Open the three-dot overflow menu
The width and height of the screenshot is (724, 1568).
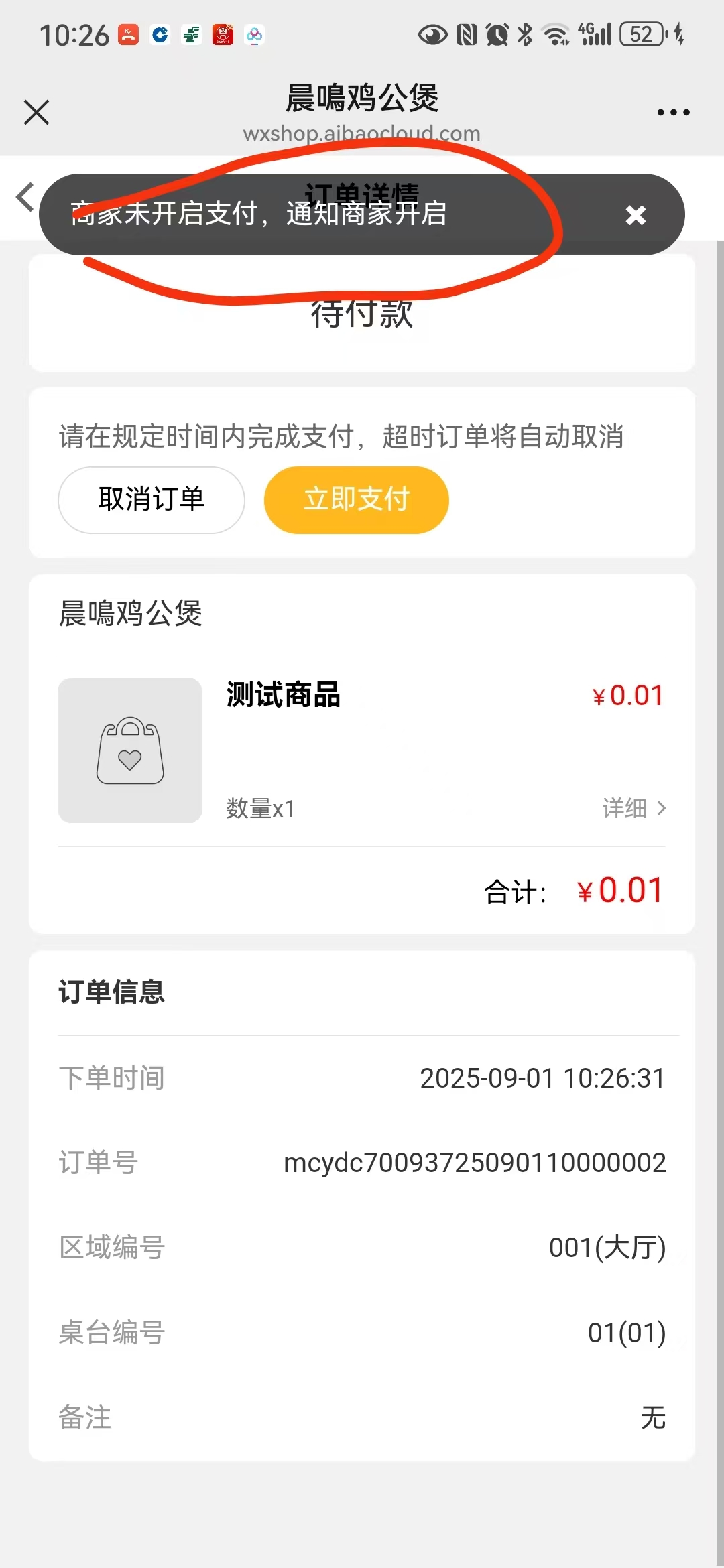[x=673, y=112]
